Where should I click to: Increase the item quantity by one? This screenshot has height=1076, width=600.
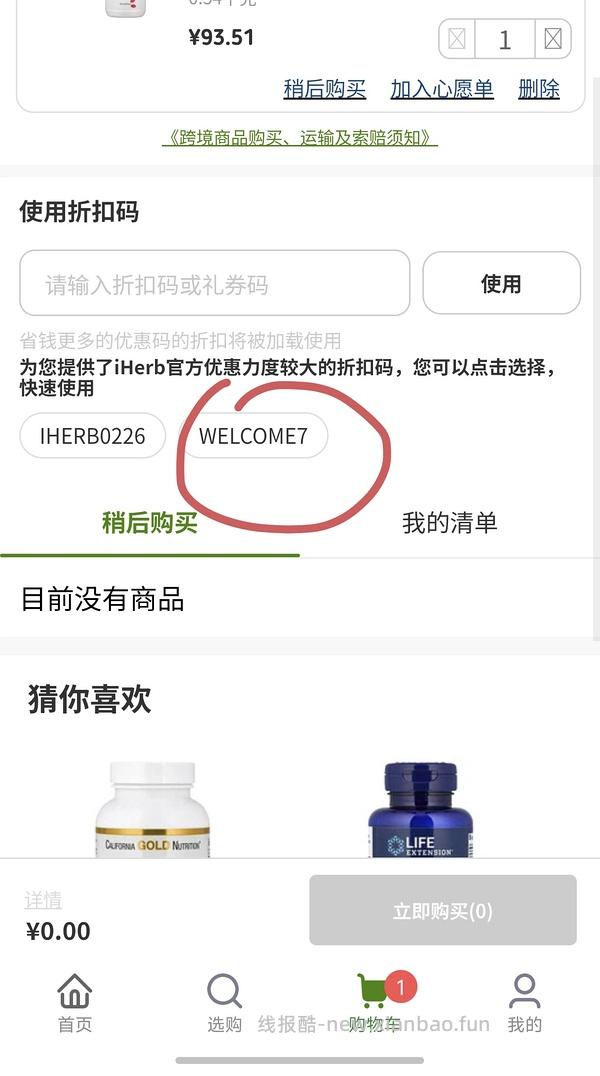pyautogui.click(x=552, y=39)
